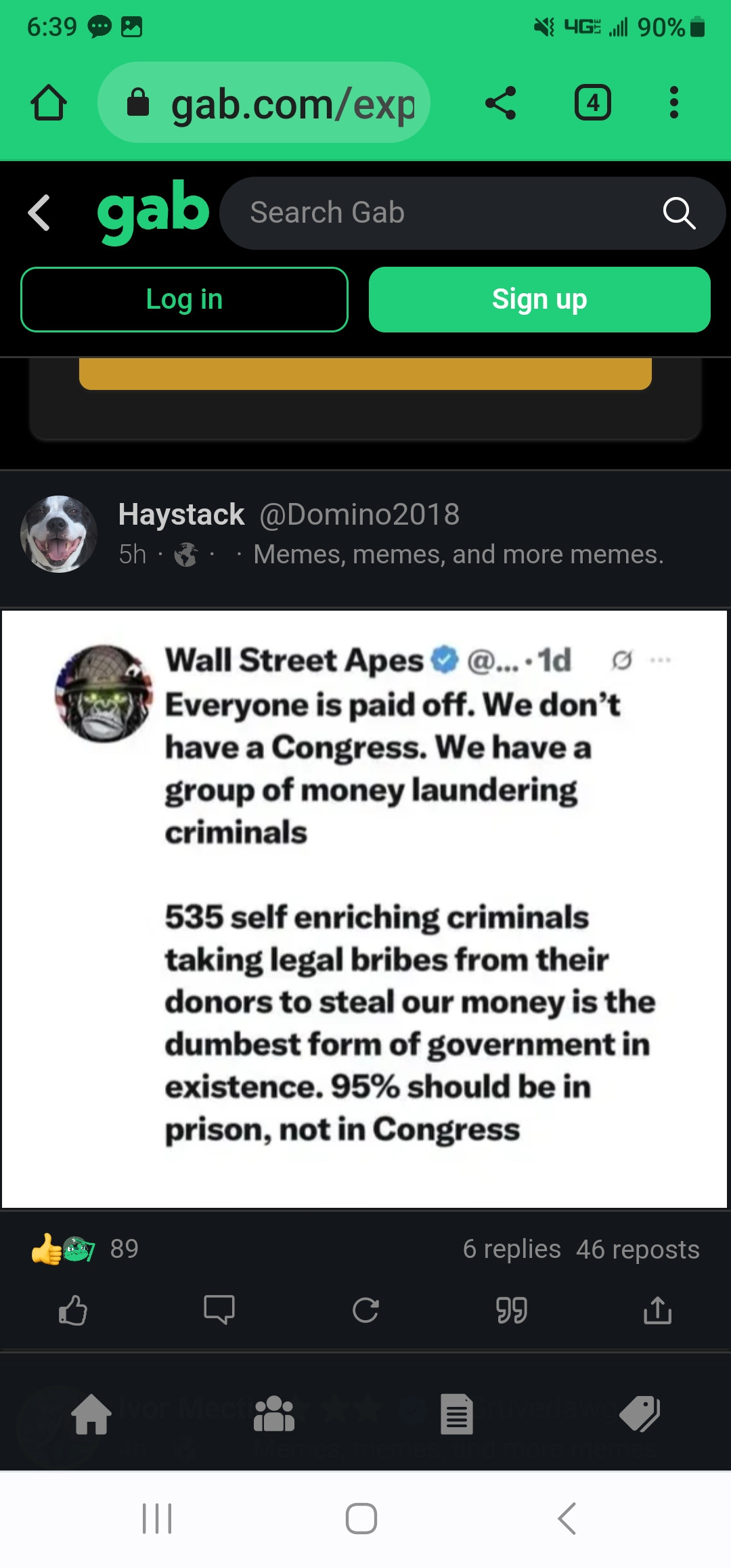Open the Memes, memes, and more memes group
This screenshot has width=731, height=1568.
click(x=458, y=554)
